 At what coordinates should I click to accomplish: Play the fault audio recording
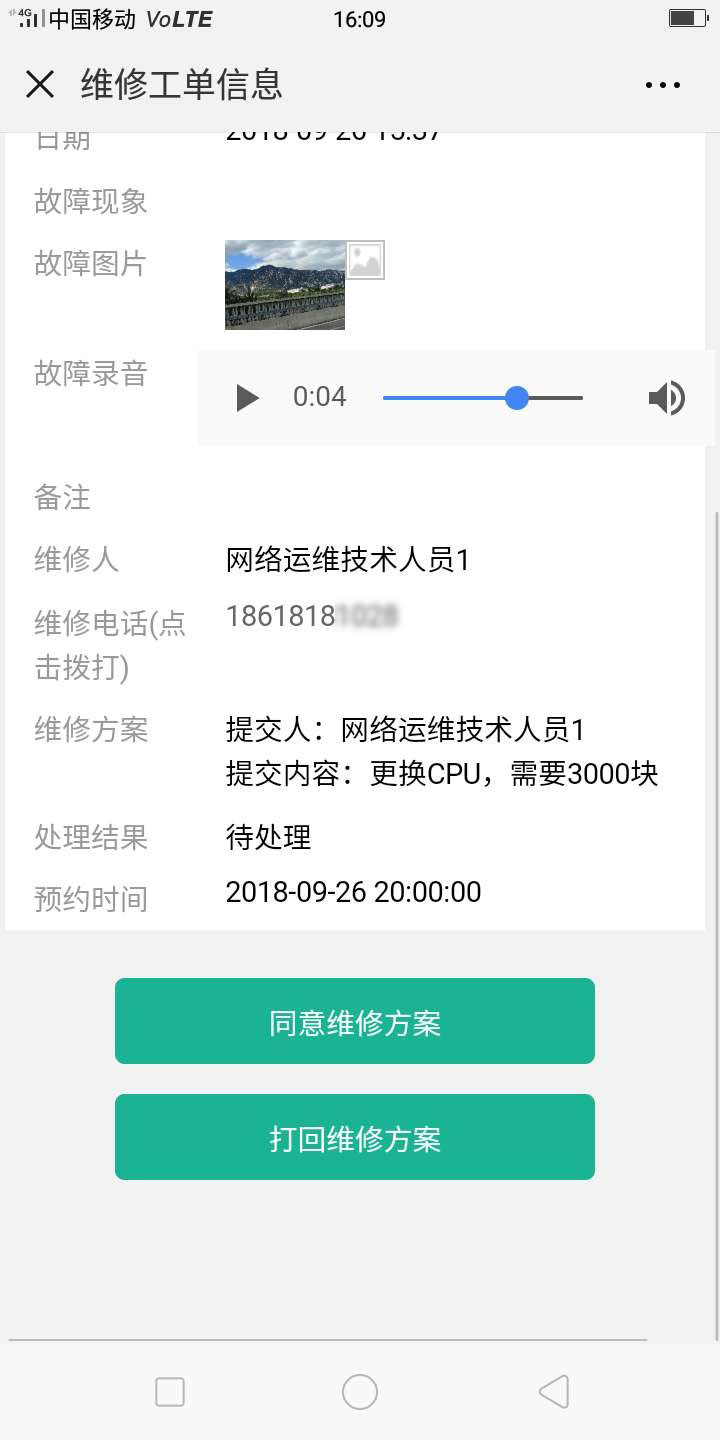point(247,398)
